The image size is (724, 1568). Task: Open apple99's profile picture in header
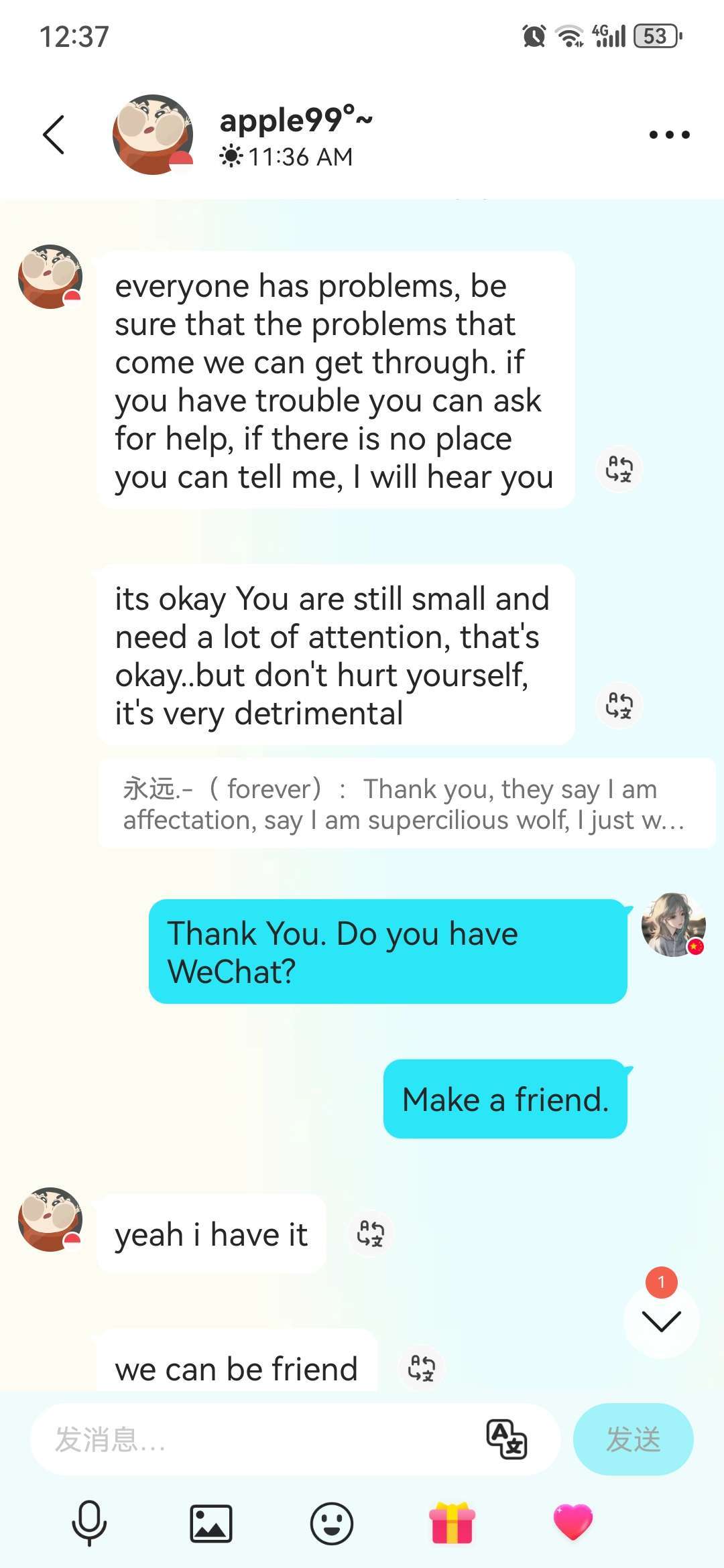(153, 135)
